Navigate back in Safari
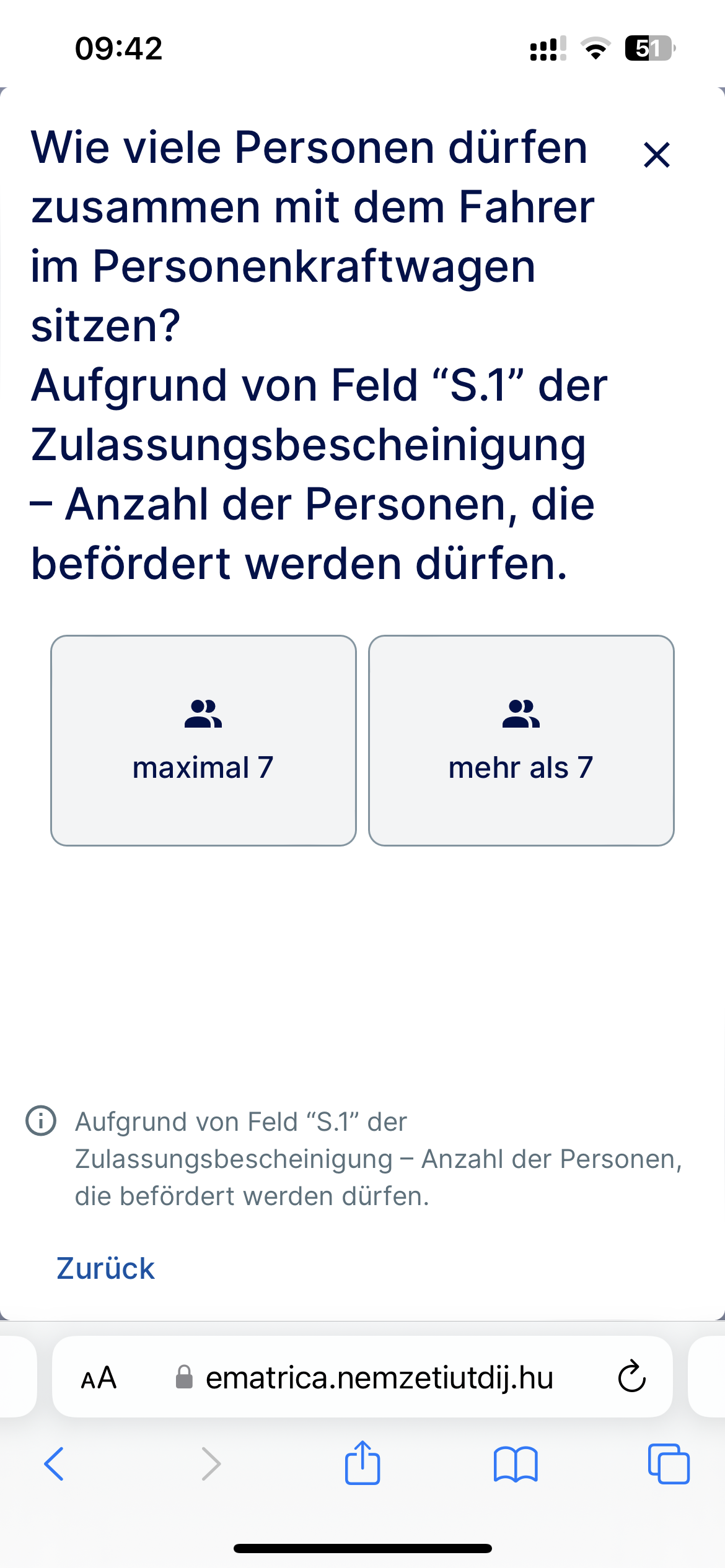 click(55, 1464)
